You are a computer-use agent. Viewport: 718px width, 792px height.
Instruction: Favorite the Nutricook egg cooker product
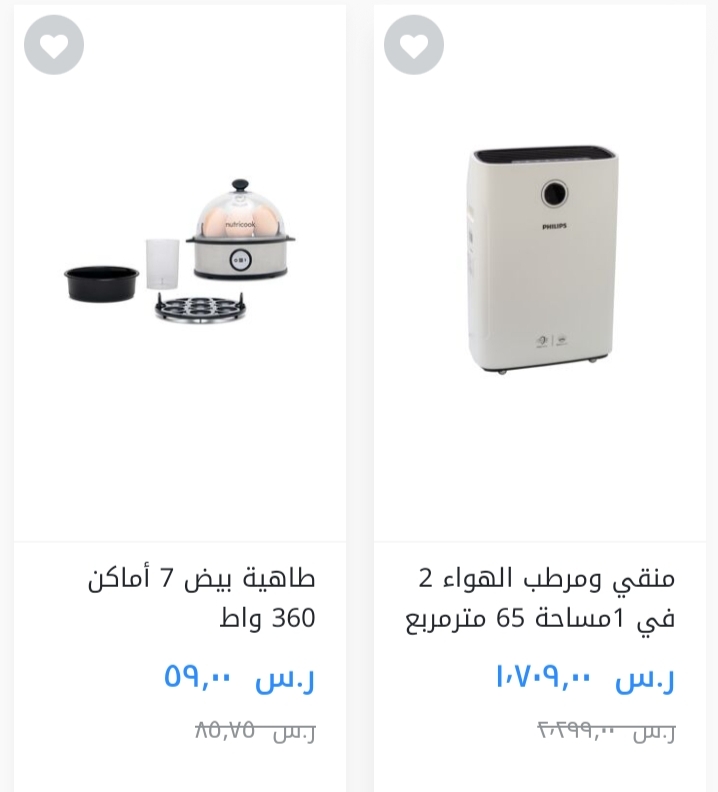[54, 45]
